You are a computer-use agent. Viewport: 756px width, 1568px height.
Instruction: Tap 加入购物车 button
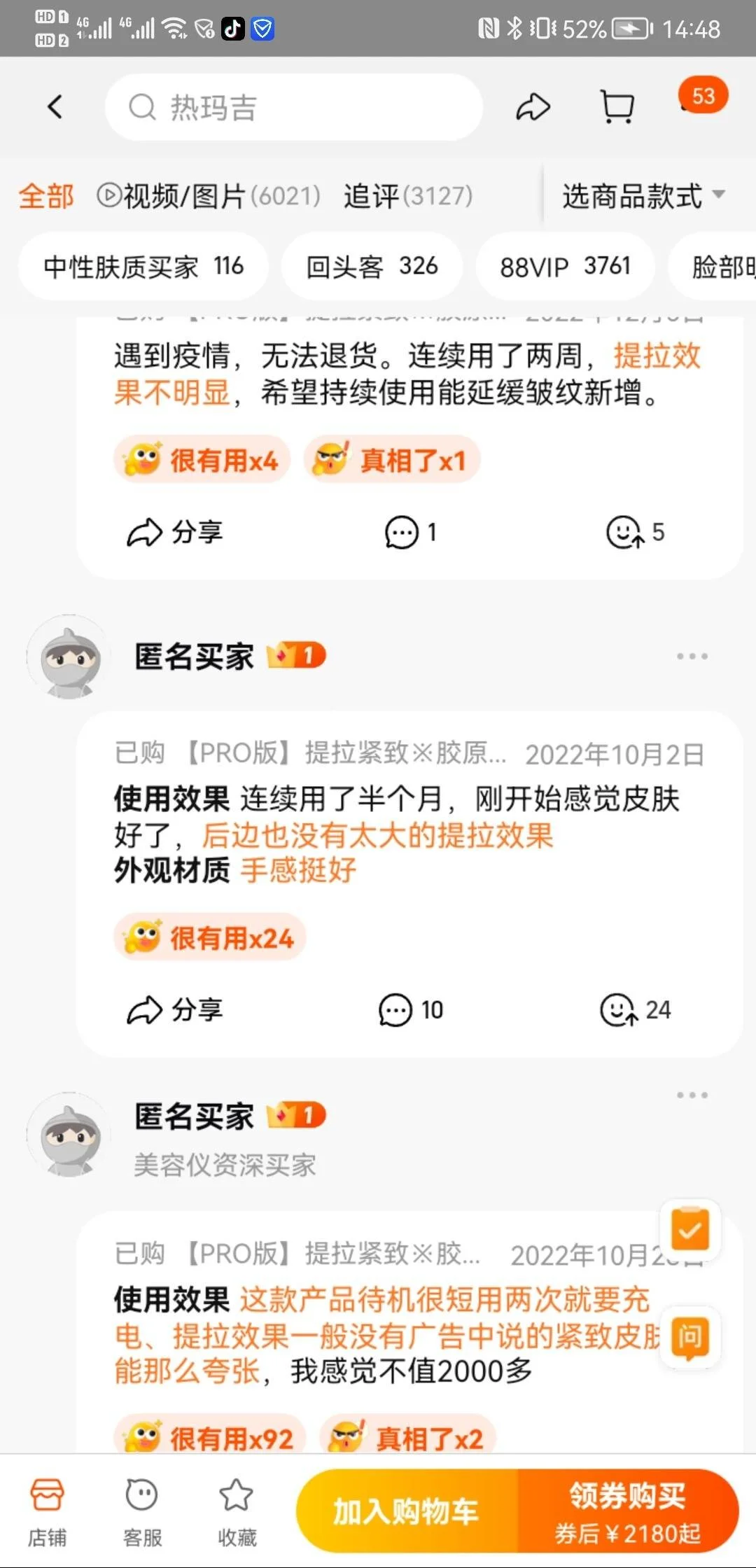pos(406,1511)
